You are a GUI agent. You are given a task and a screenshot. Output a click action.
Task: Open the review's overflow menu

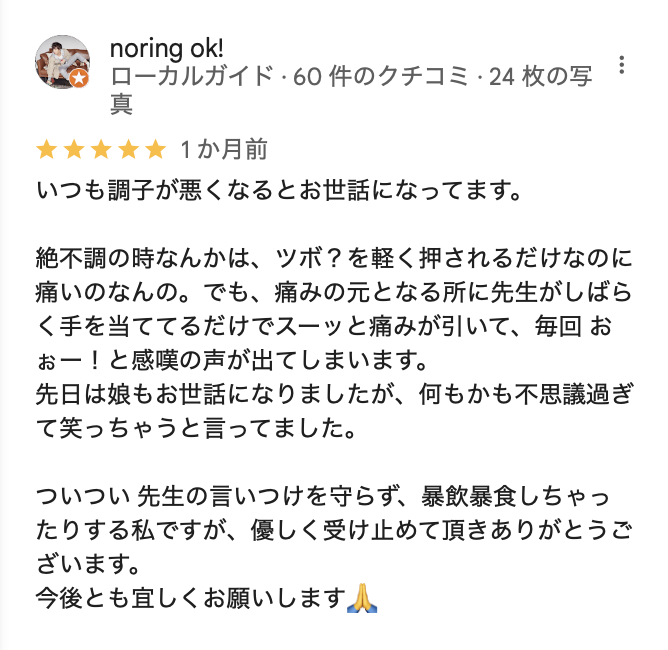click(622, 66)
